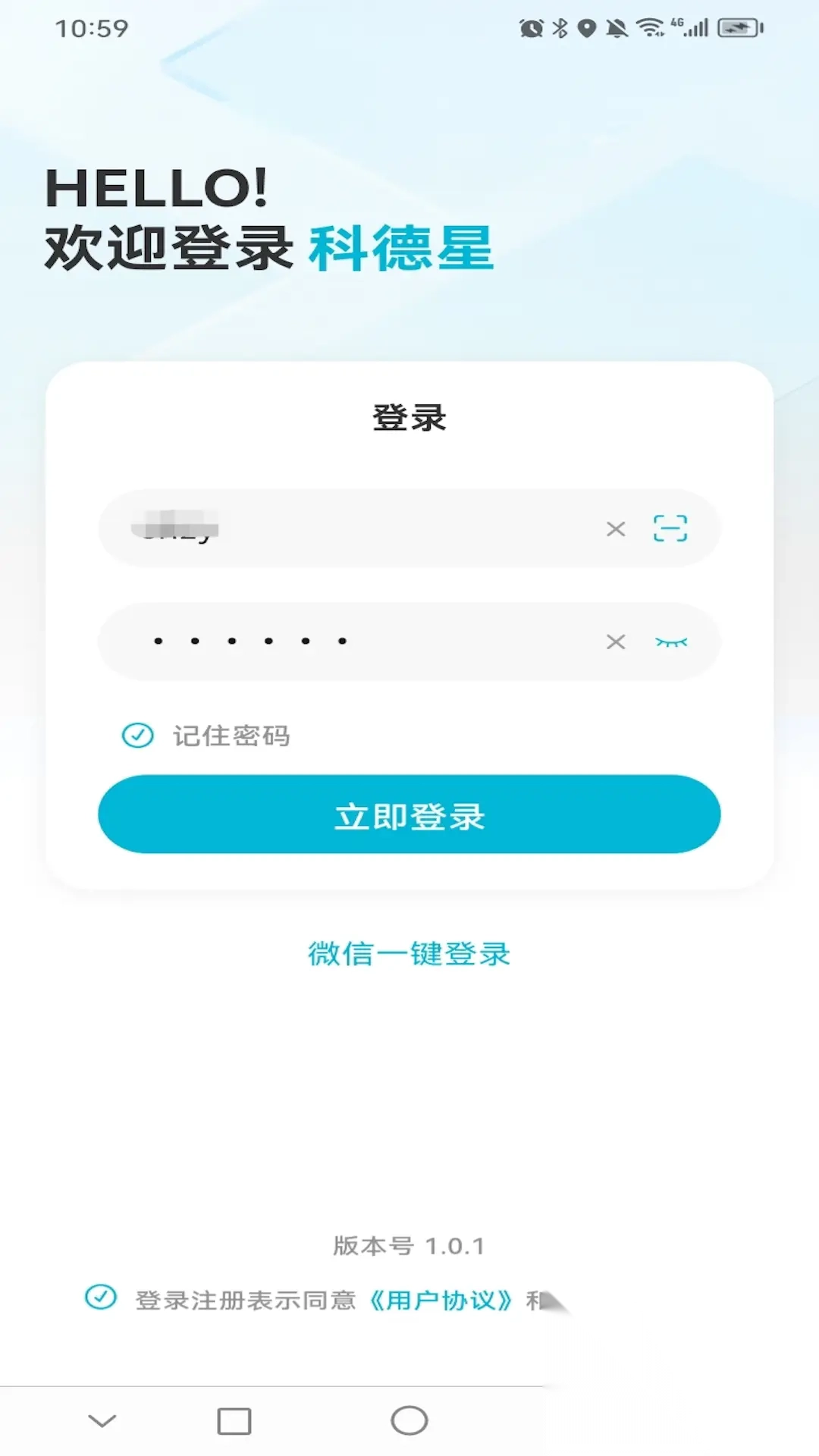The height and width of the screenshot is (1456, 819).
Task: Click inside the password input field
Action: pyautogui.click(x=341, y=642)
